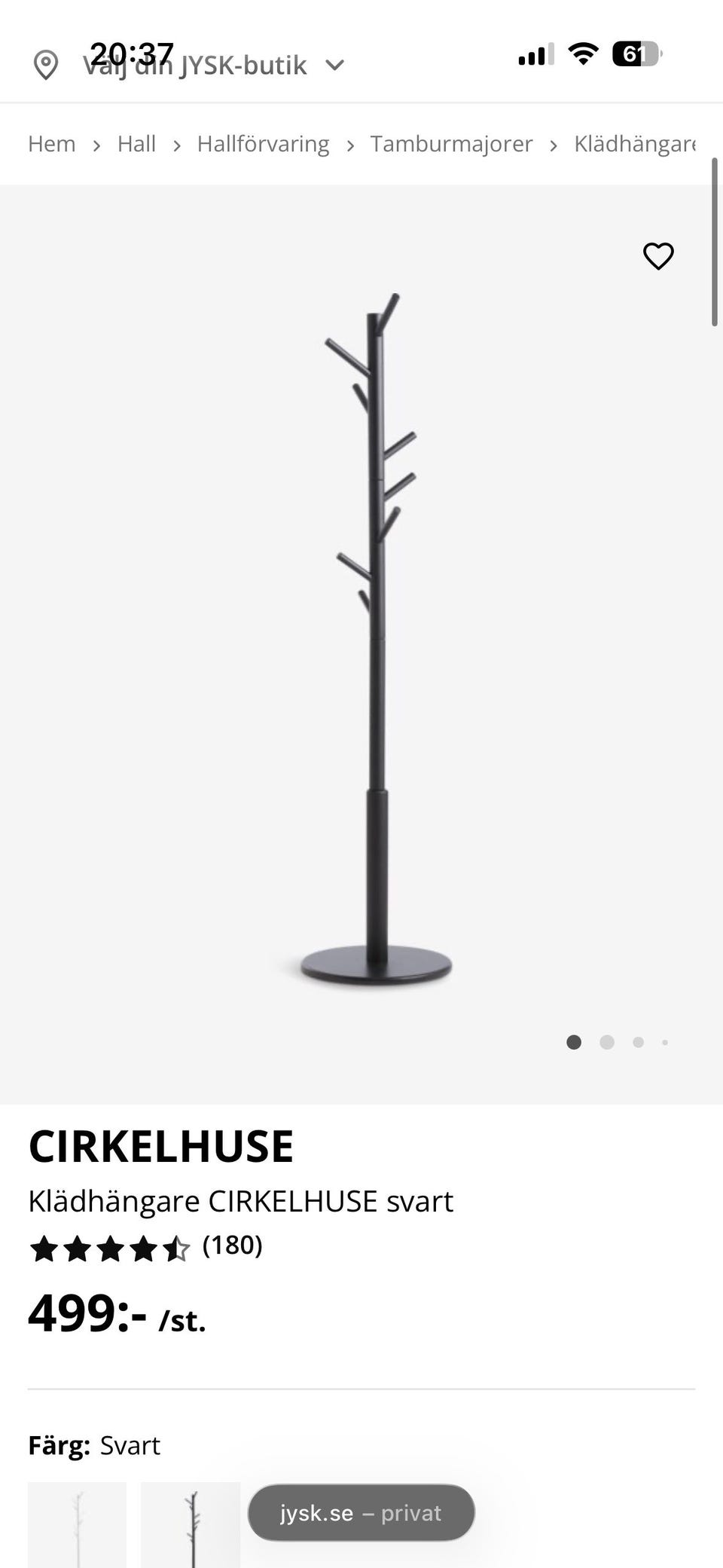Go to Hem in the breadcrumb
Viewport: 723px width, 1568px height.
50,143
